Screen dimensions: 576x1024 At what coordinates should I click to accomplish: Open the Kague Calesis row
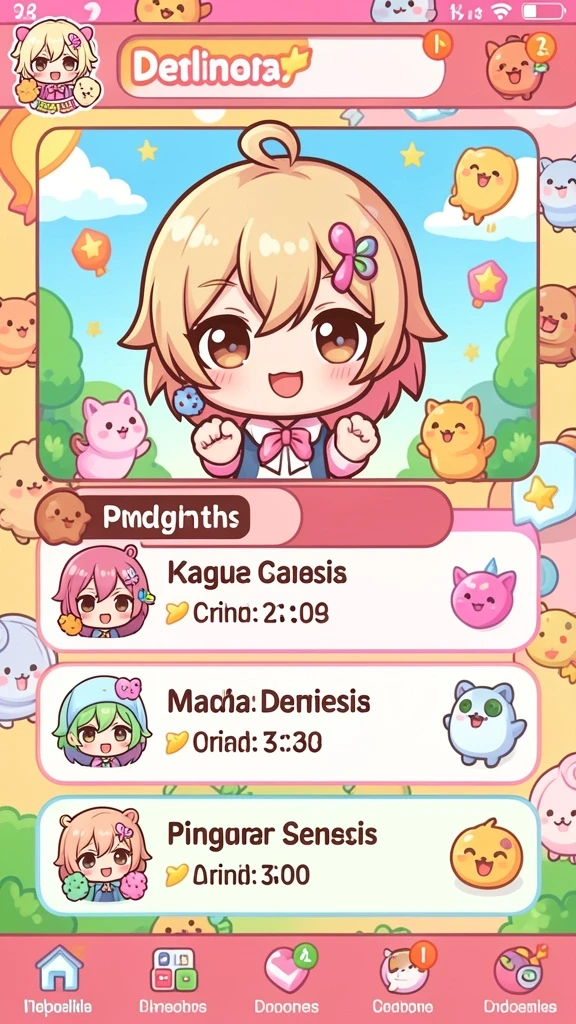[x=288, y=592]
